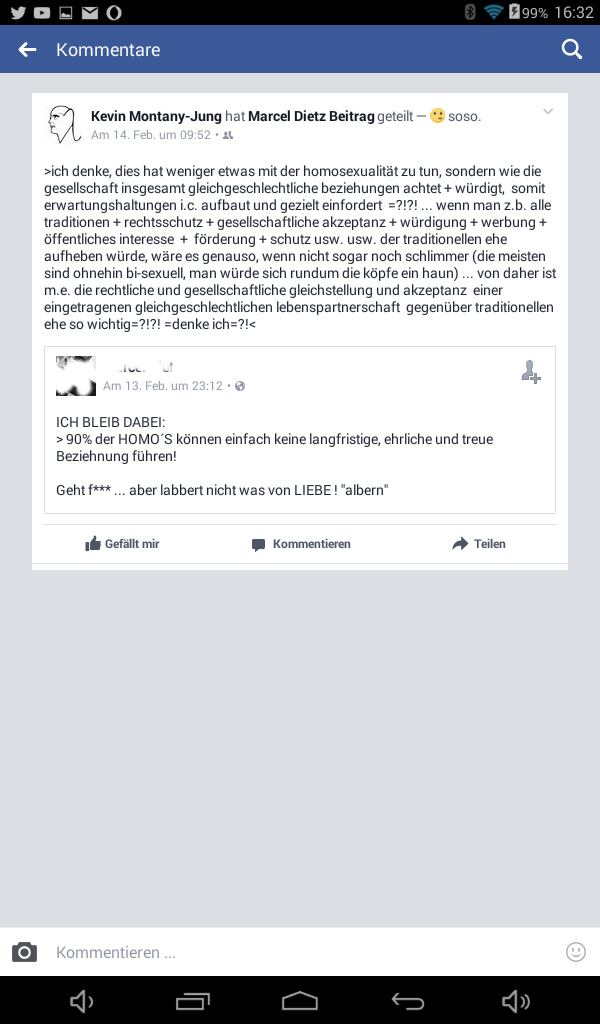This screenshot has width=600, height=1024.
Task: Expand the post options chevron
Action: [548, 112]
